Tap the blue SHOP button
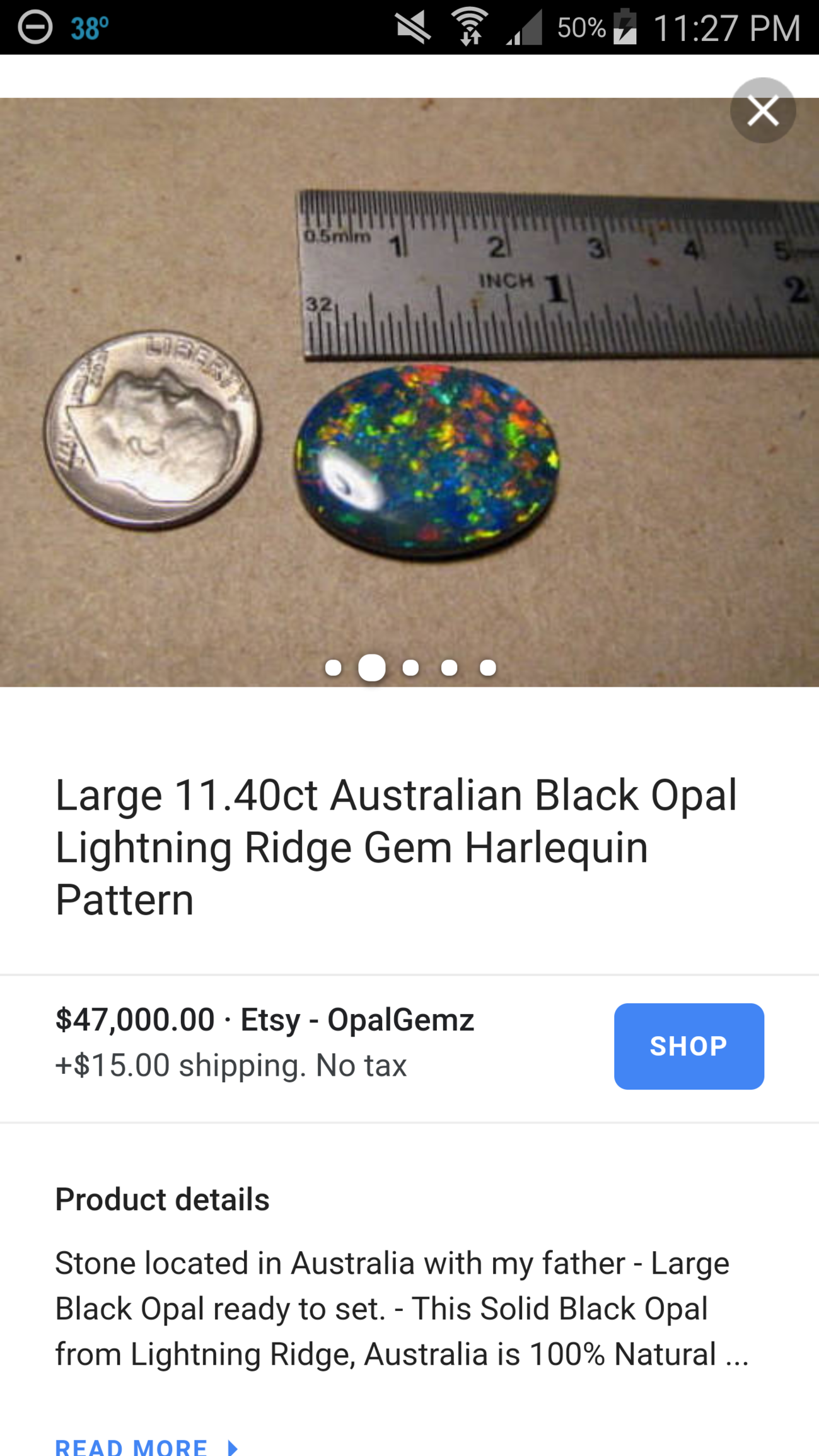The height and width of the screenshot is (1456, 819). (x=688, y=1045)
